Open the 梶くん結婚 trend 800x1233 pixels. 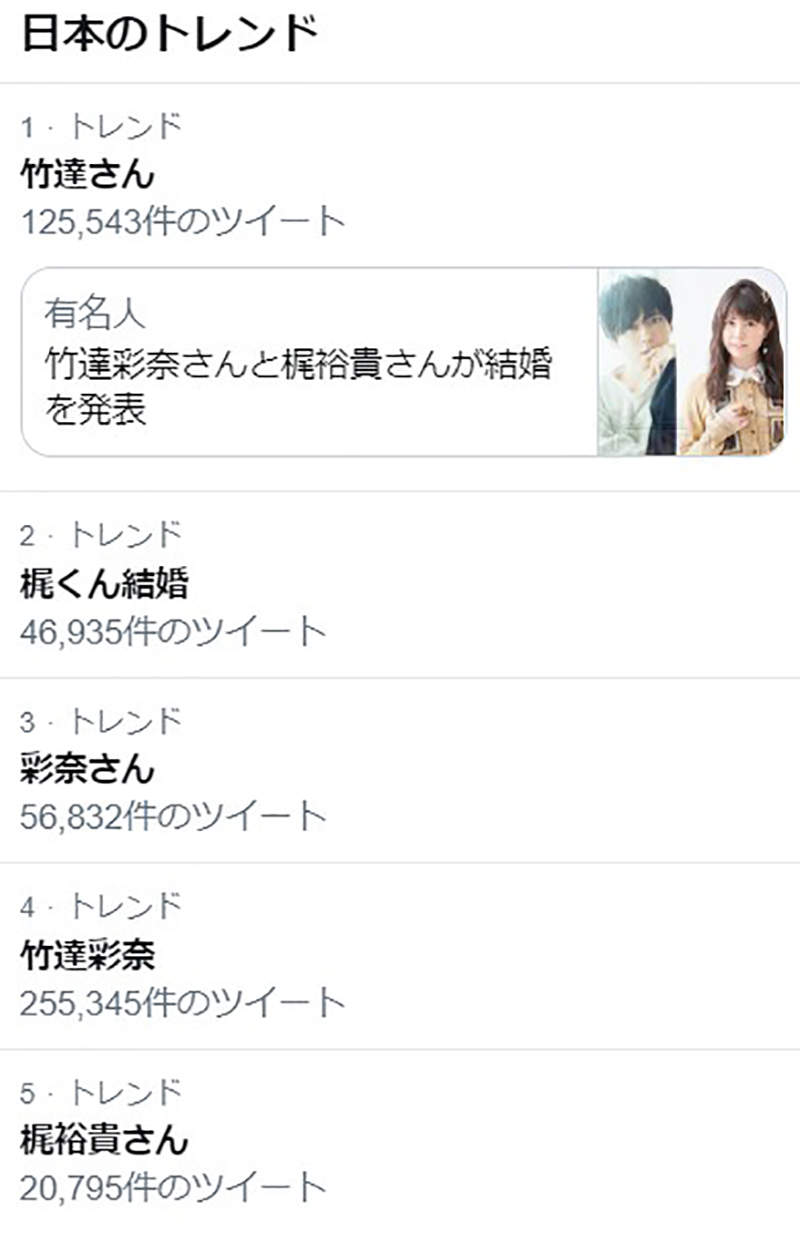point(104,584)
